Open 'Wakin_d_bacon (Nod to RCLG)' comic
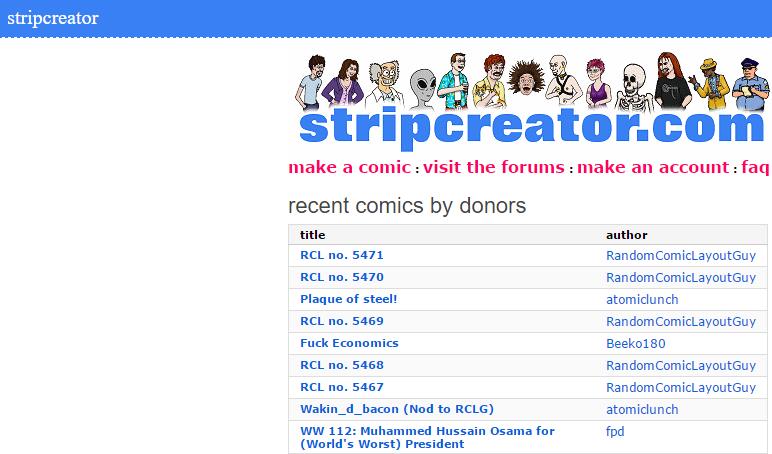Screen dimensions: 772x454 pos(397,409)
